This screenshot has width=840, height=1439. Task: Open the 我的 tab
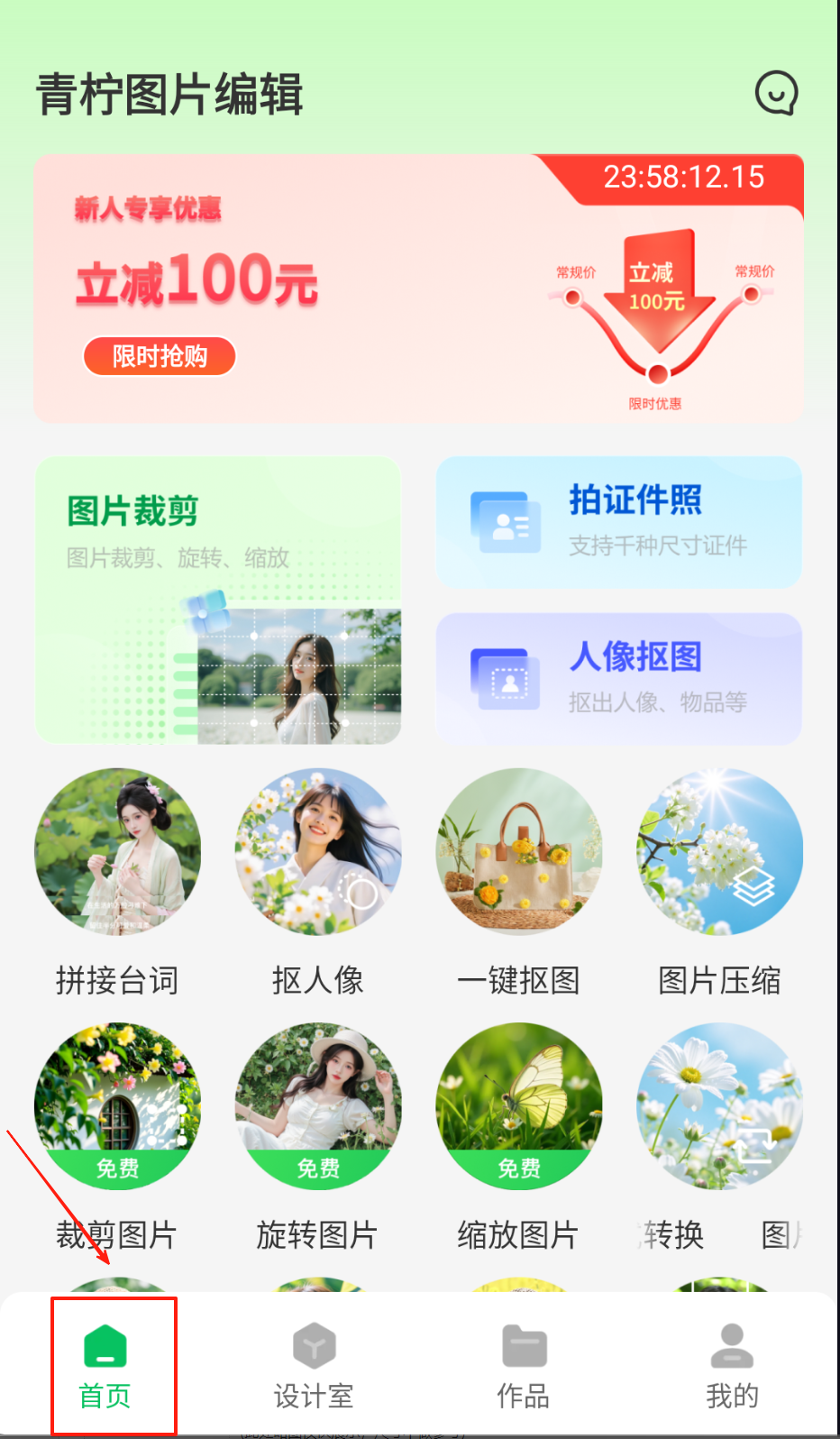point(732,1365)
